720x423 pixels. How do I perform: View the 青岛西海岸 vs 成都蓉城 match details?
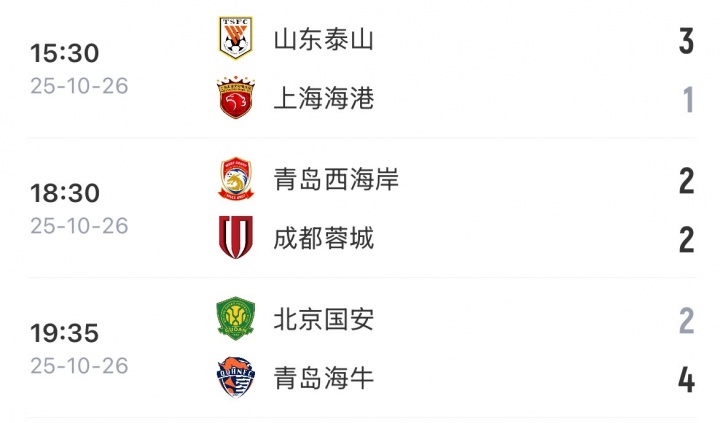coord(360,209)
